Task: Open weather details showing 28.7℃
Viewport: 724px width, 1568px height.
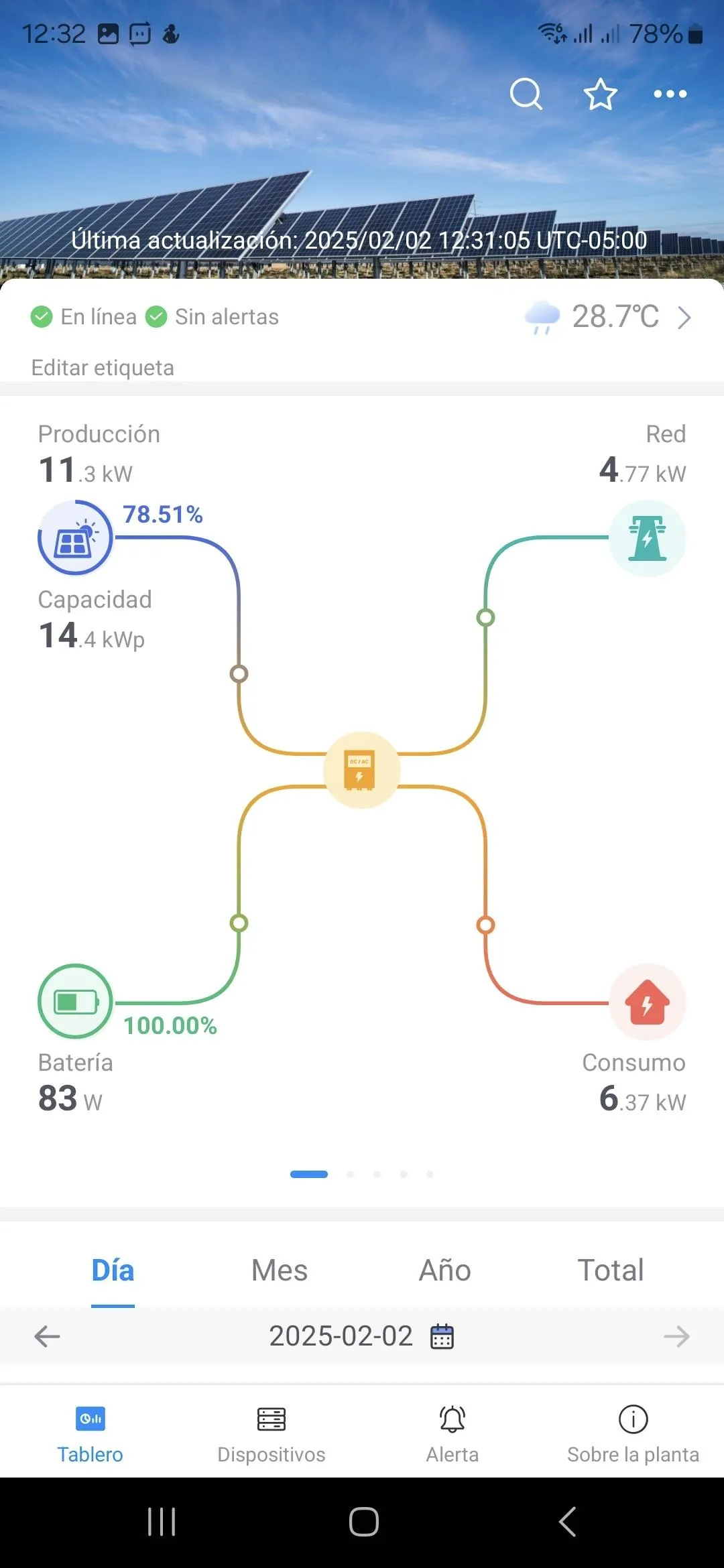Action: 608,317
